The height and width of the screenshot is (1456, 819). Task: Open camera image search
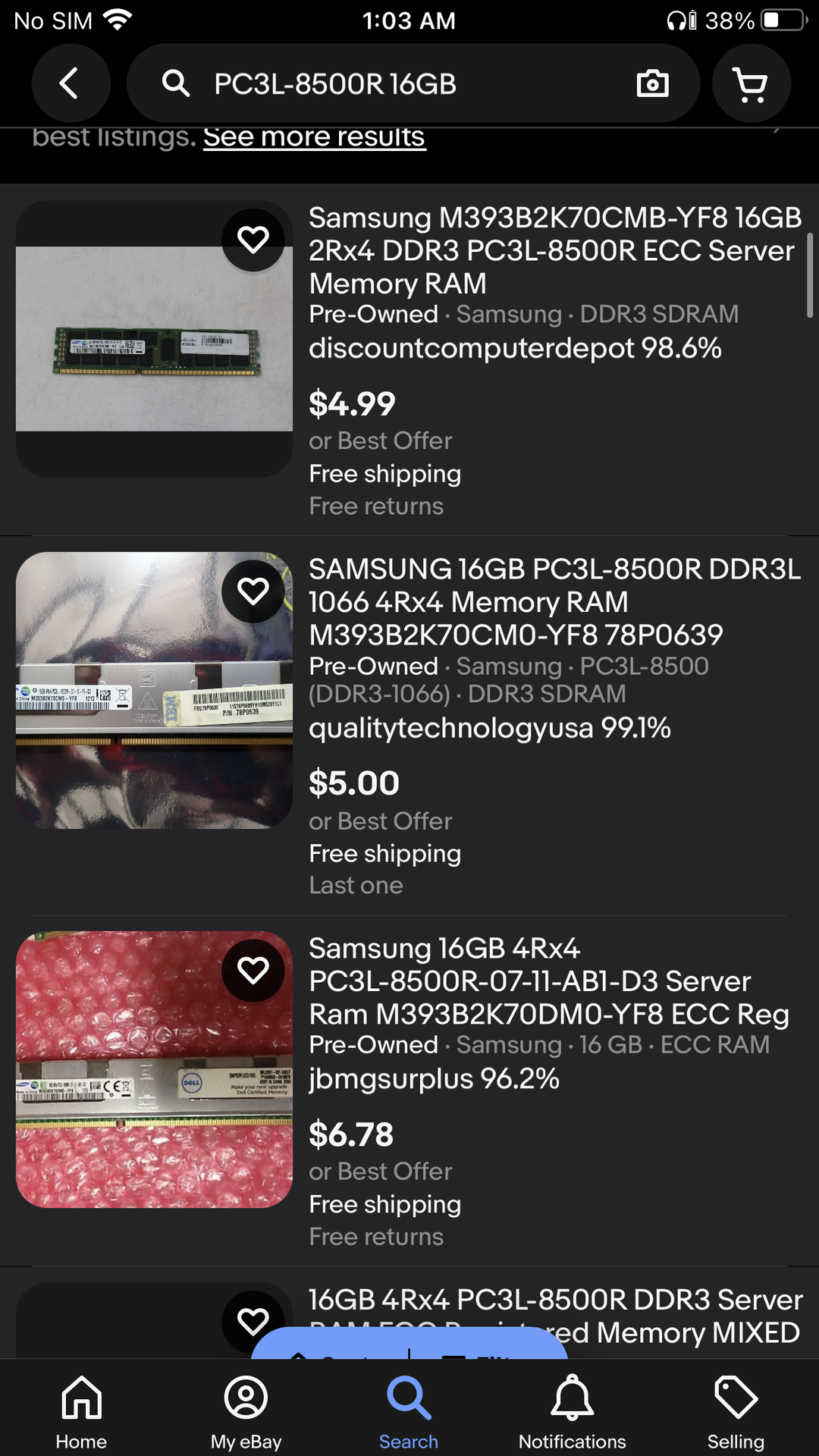(x=652, y=83)
